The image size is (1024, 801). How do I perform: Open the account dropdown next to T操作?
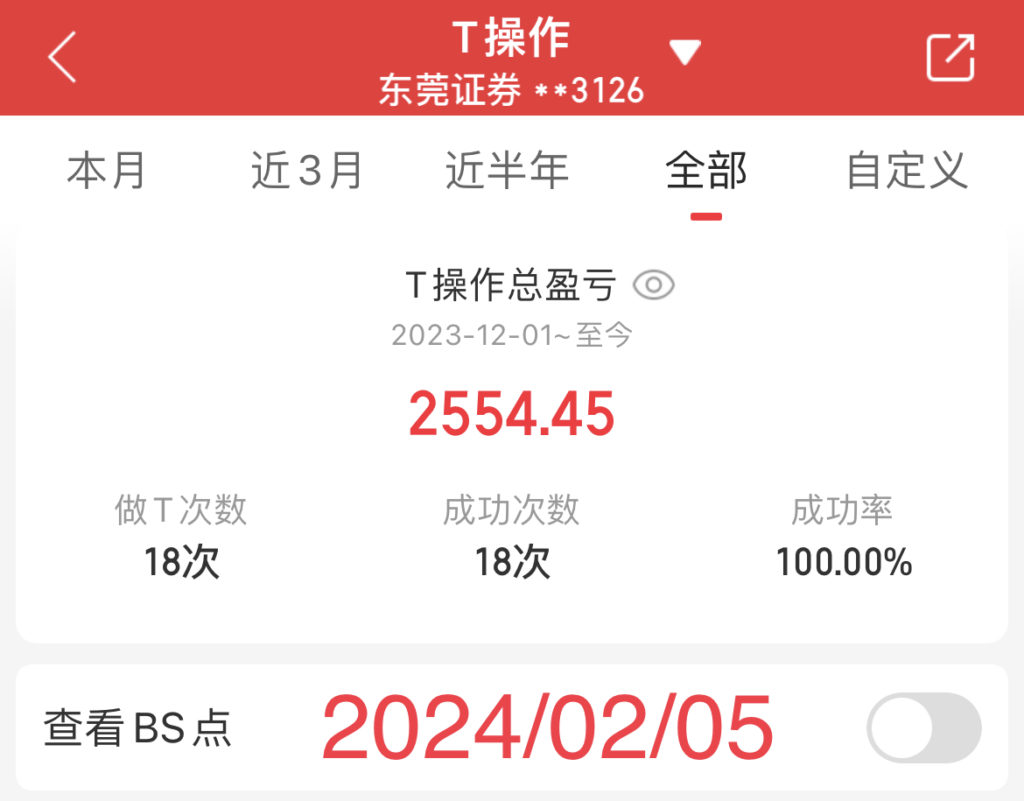point(685,52)
